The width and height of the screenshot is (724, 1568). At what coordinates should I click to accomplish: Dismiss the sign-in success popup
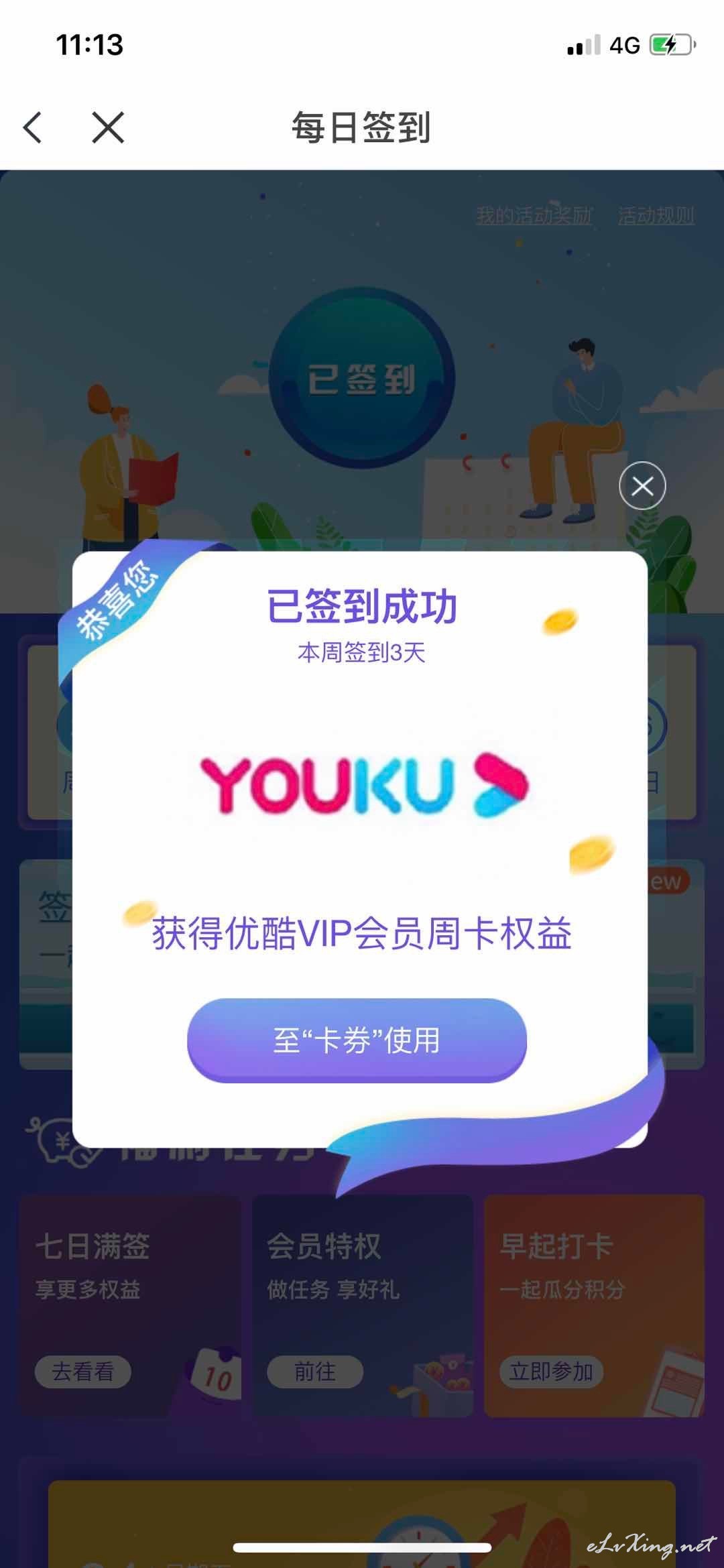pyautogui.click(x=642, y=486)
